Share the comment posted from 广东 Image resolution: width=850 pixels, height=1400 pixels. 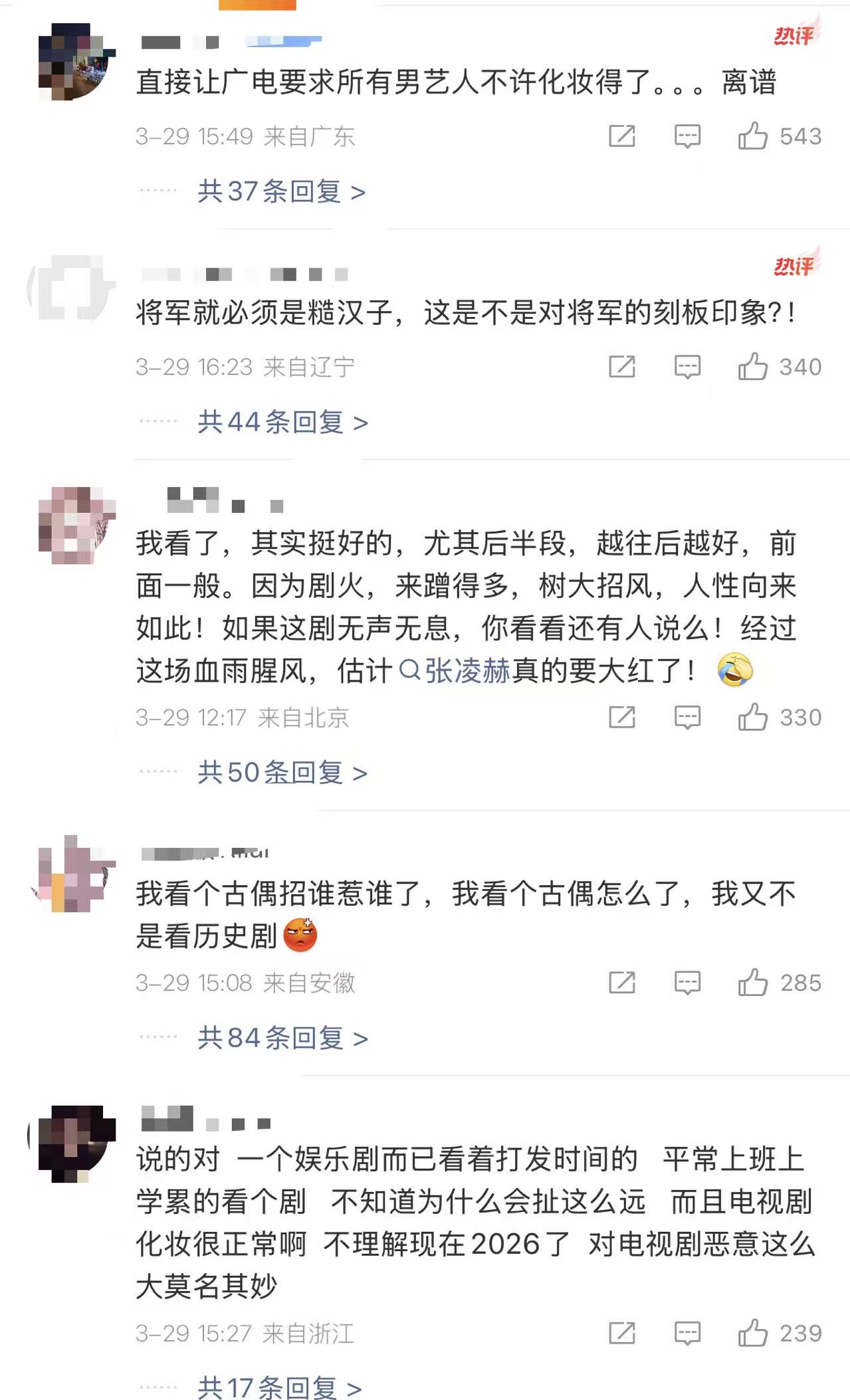point(622,136)
